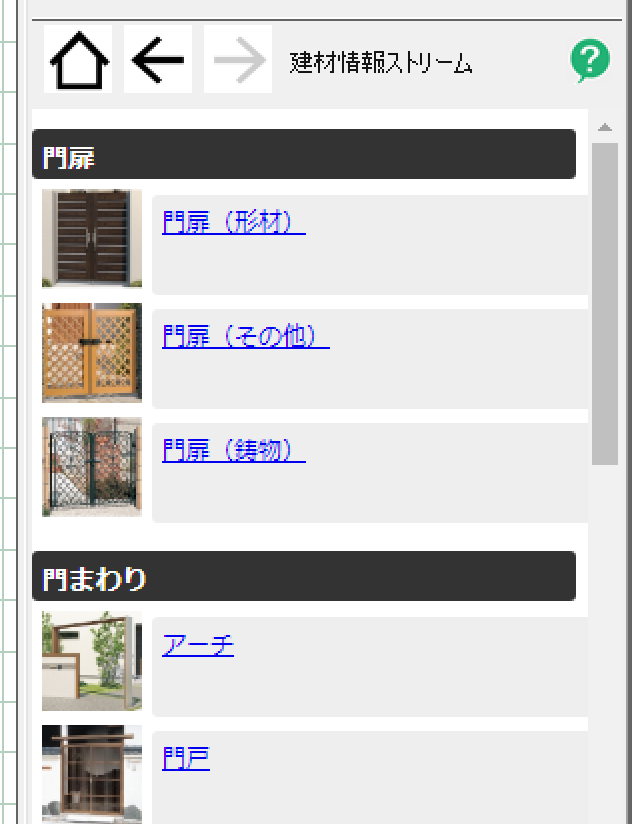632x824 pixels.
Task: Go back with the left arrow
Action: [158, 60]
